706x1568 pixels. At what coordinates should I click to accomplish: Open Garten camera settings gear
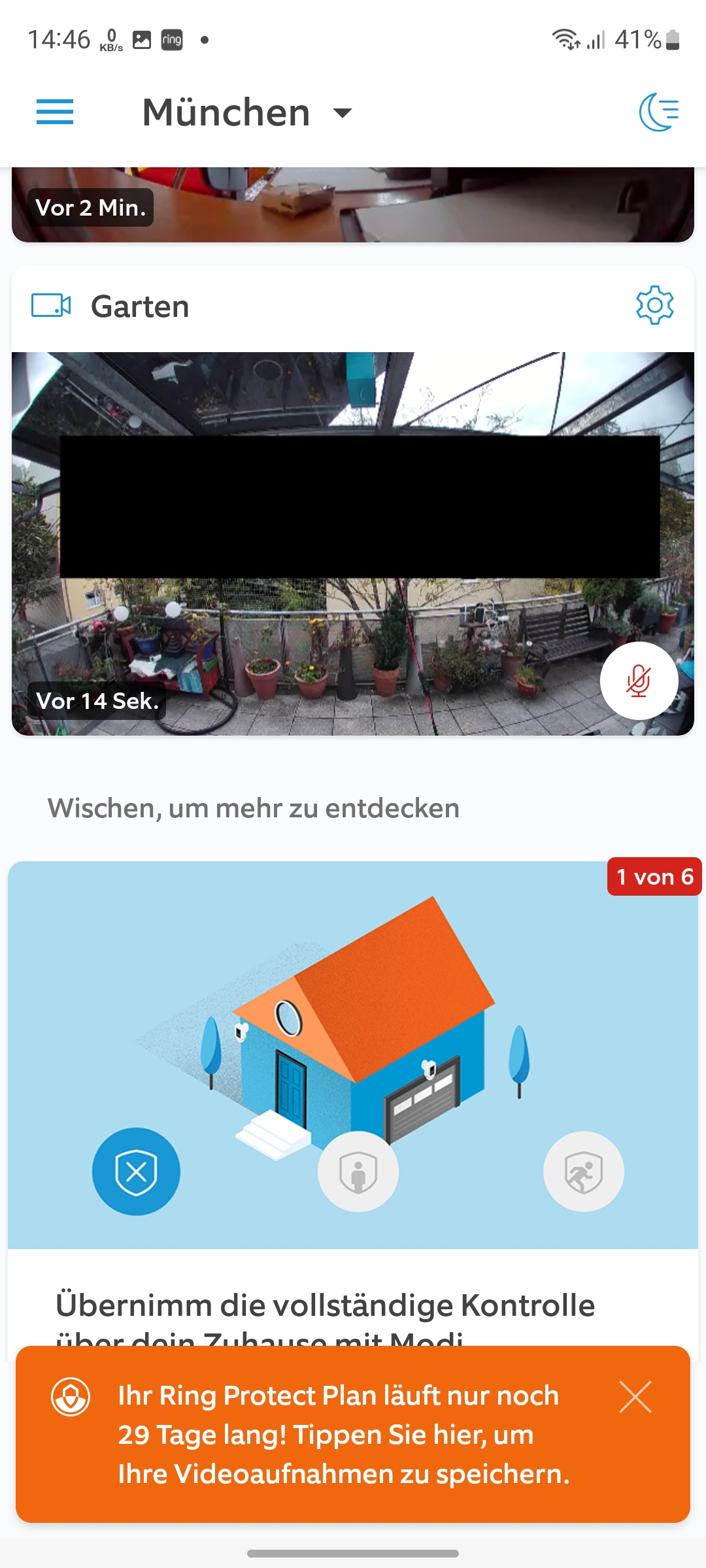click(x=654, y=305)
